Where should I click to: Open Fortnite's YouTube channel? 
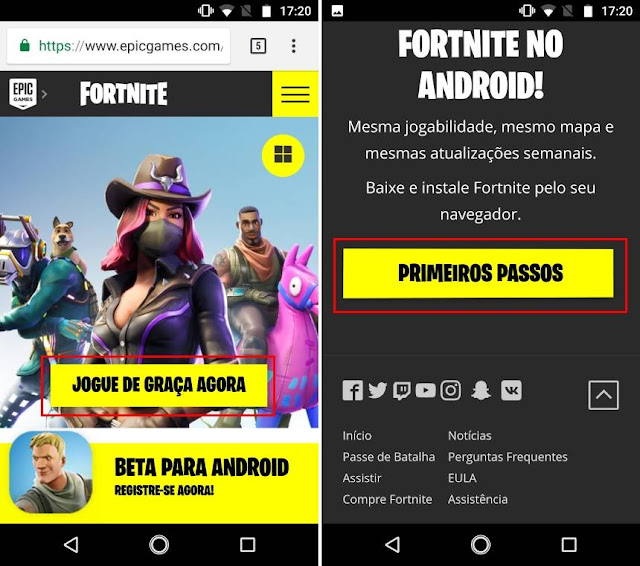pos(426,391)
